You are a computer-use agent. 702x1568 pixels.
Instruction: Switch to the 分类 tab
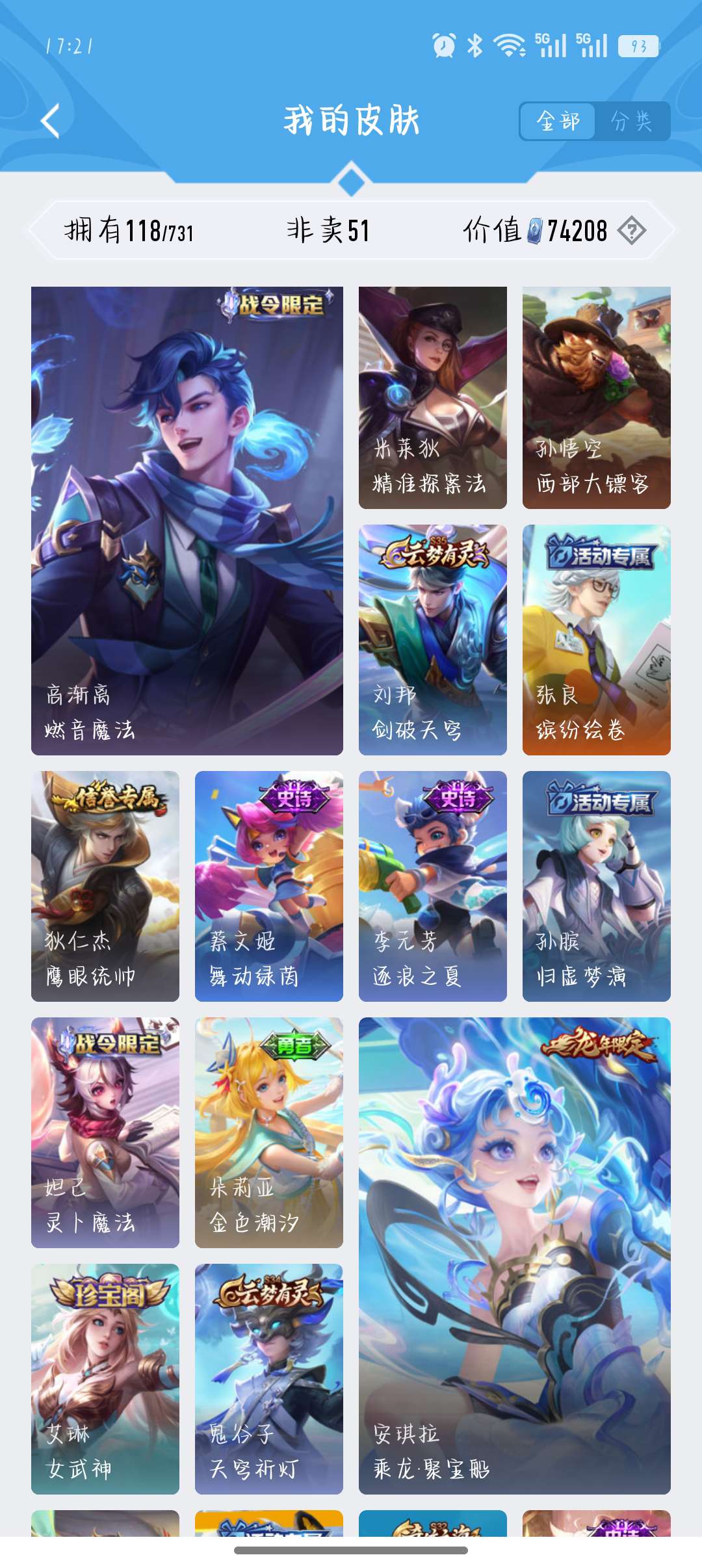(x=631, y=121)
